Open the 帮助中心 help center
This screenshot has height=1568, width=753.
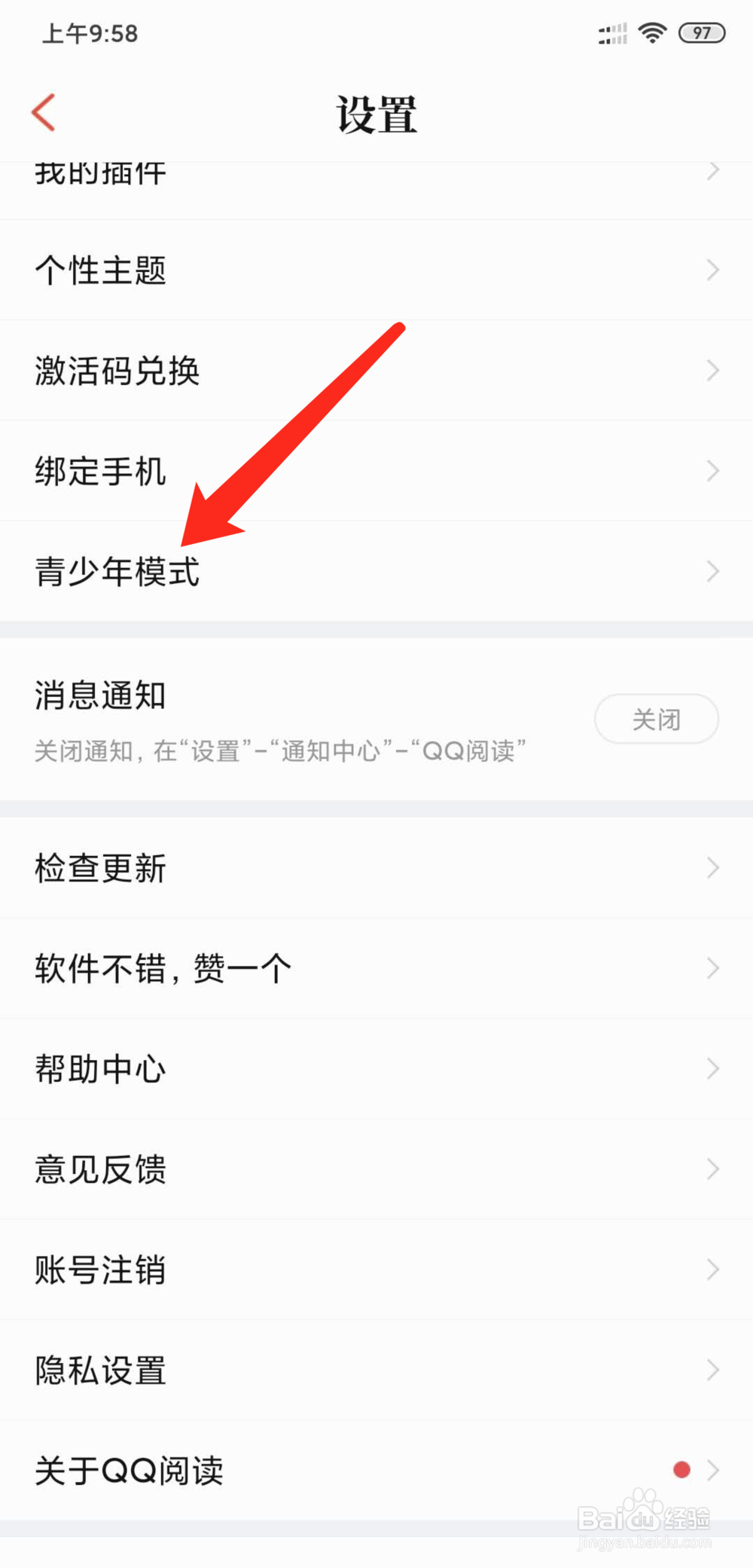(x=376, y=1068)
